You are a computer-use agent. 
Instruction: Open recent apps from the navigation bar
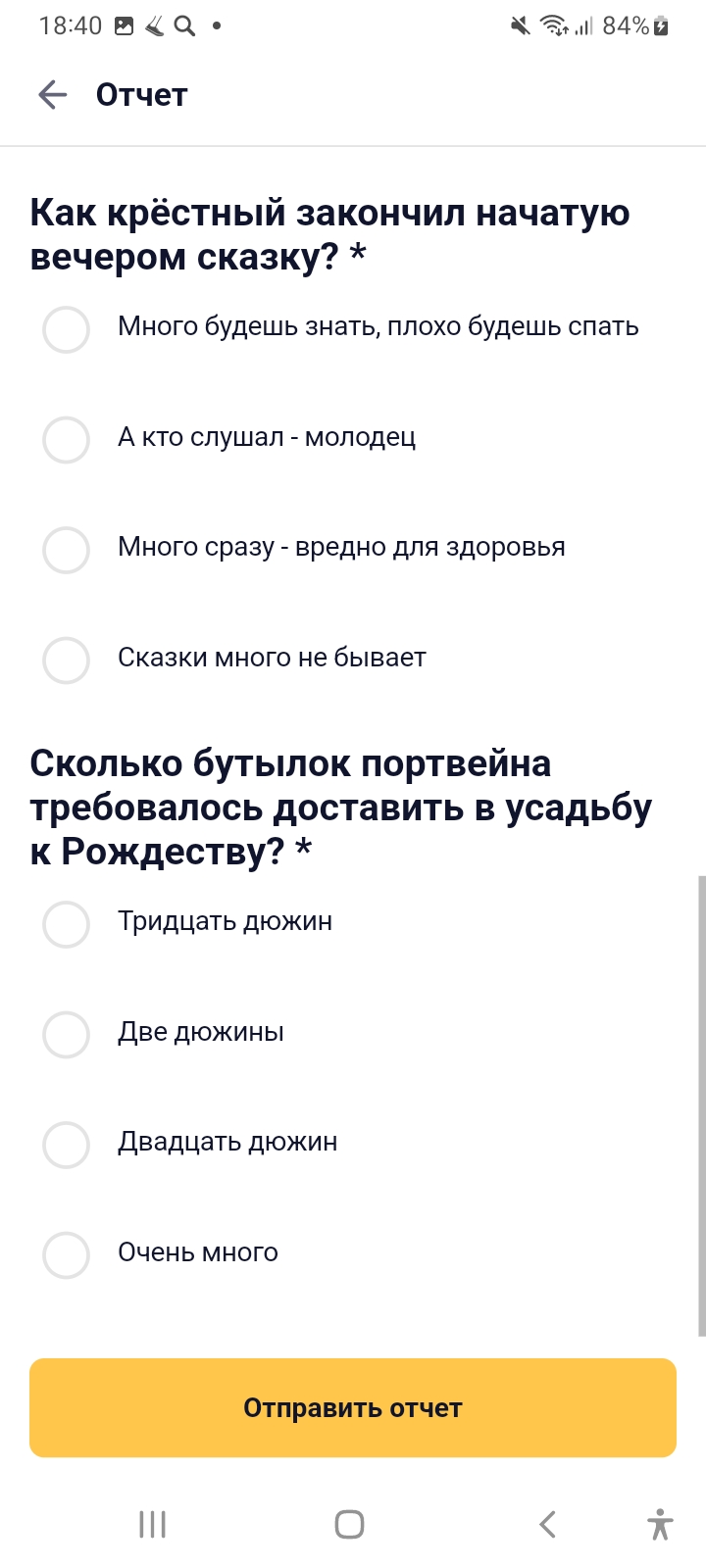tap(152, 1524)
